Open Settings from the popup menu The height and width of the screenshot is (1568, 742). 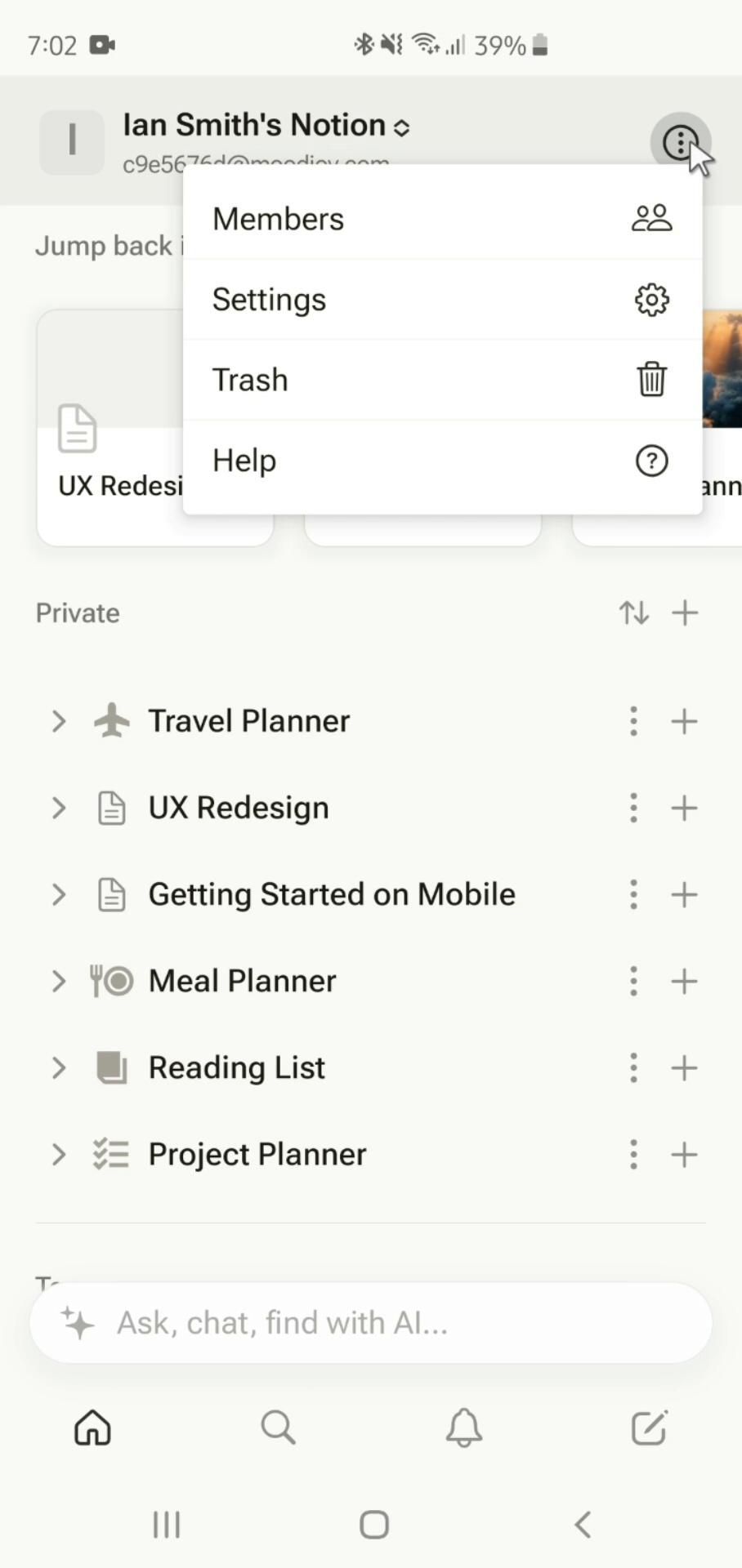(x=441, y=300)
